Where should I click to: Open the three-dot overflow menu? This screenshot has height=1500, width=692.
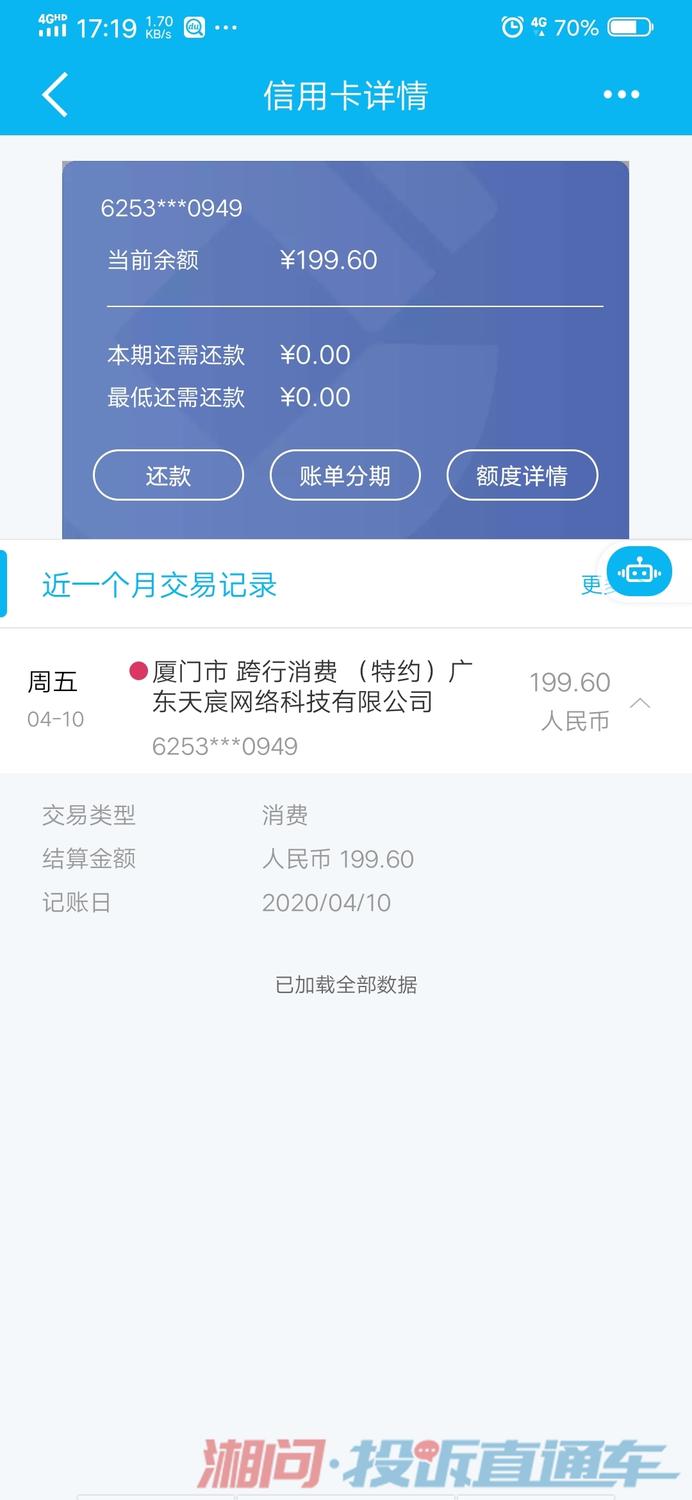(x=621, y=95)
